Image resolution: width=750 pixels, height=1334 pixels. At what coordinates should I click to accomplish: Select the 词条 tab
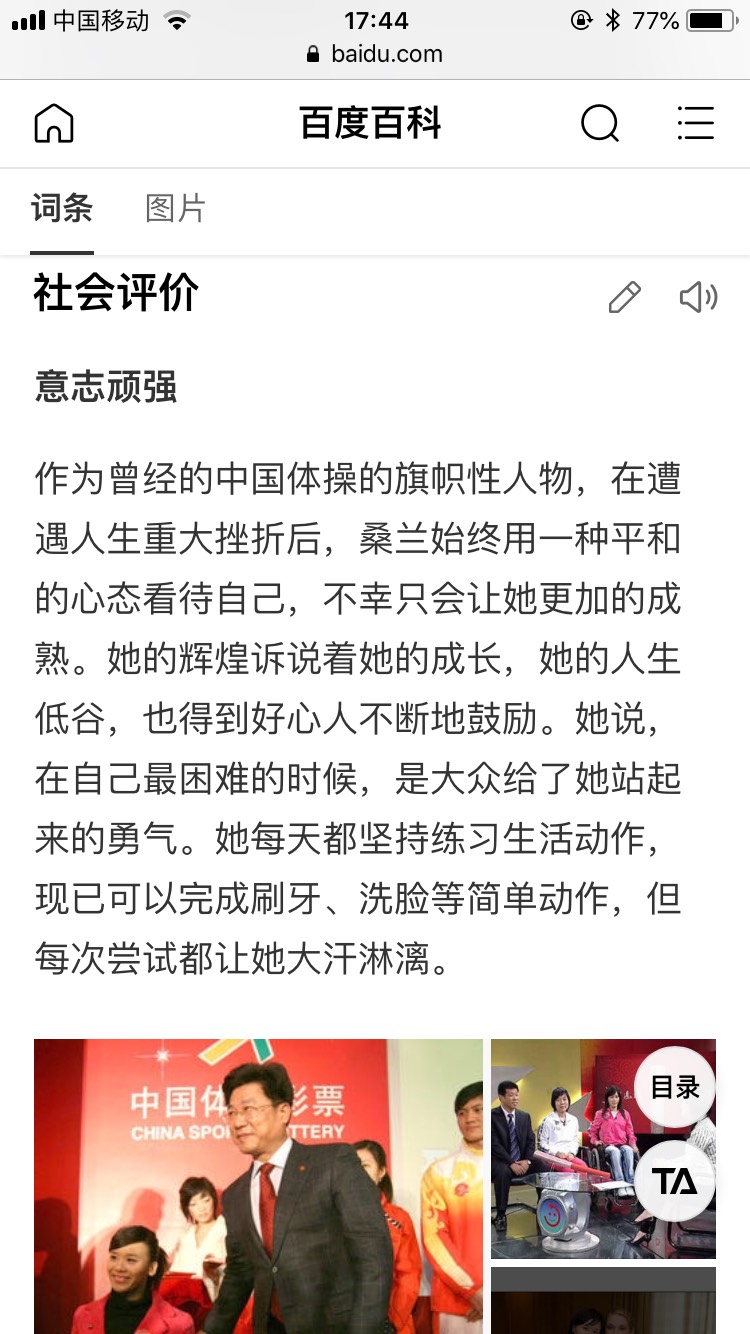62,209
